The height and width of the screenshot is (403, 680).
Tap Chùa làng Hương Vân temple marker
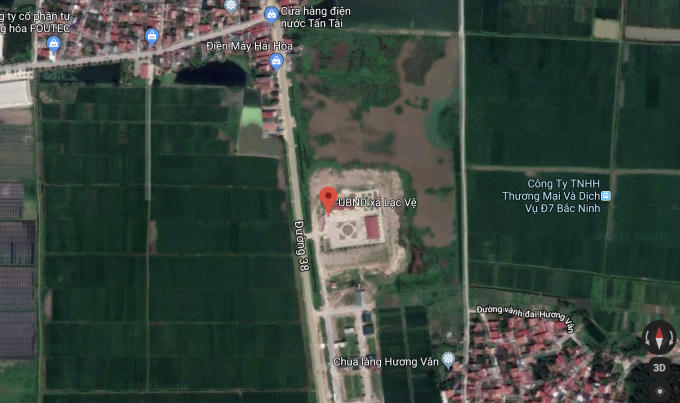point(449,358)
